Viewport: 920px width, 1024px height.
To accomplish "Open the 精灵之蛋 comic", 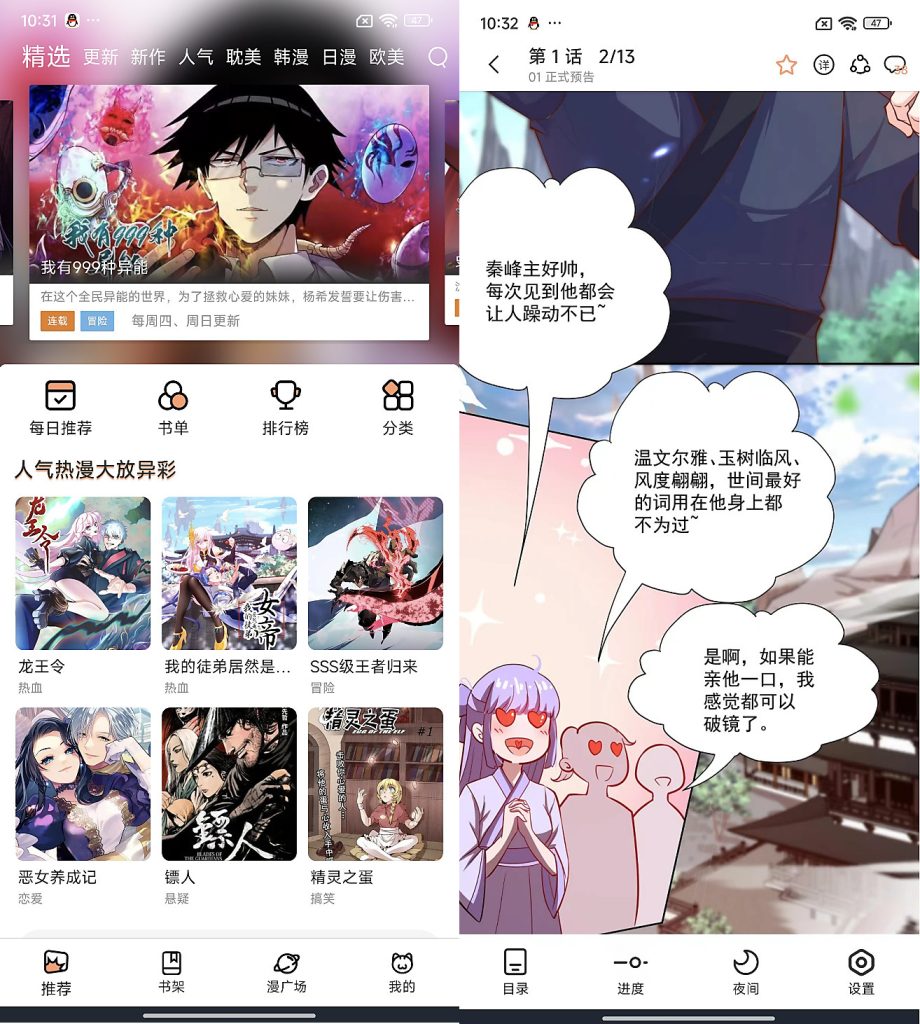I will (375, 785).
